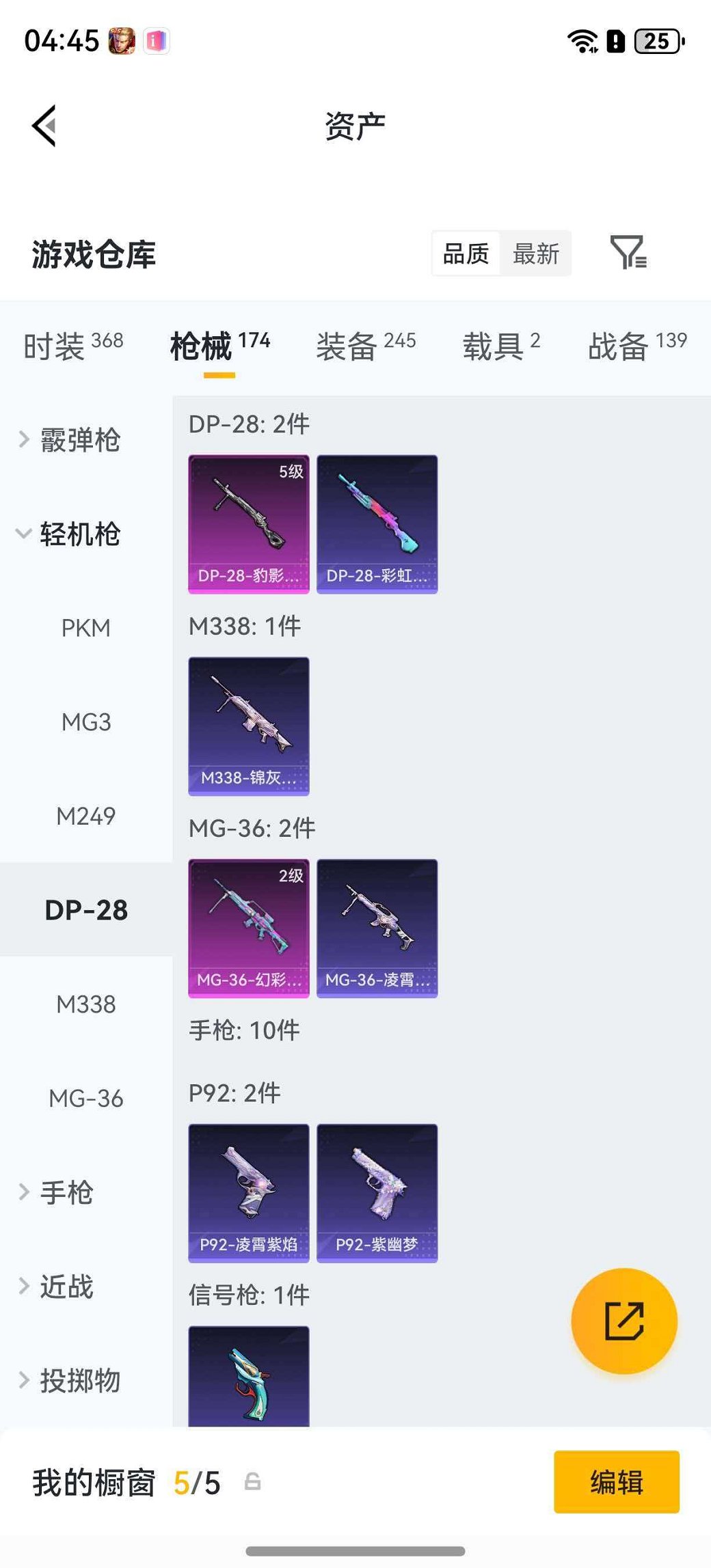Switch sorting to 品质
Image resolution: width=711 pixels, height=1568 pixels.
(x=466, y=252)
